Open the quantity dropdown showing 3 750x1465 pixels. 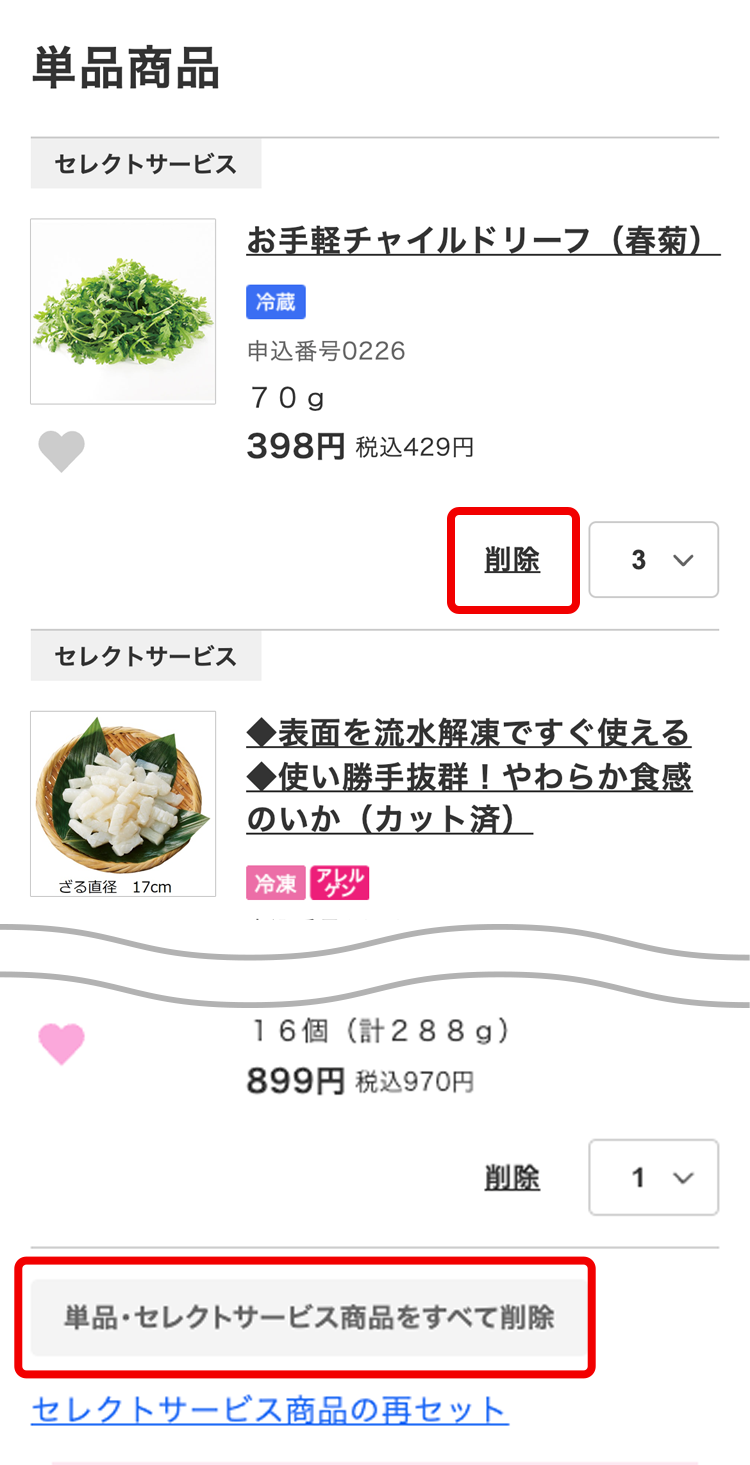tap(653, 559)
